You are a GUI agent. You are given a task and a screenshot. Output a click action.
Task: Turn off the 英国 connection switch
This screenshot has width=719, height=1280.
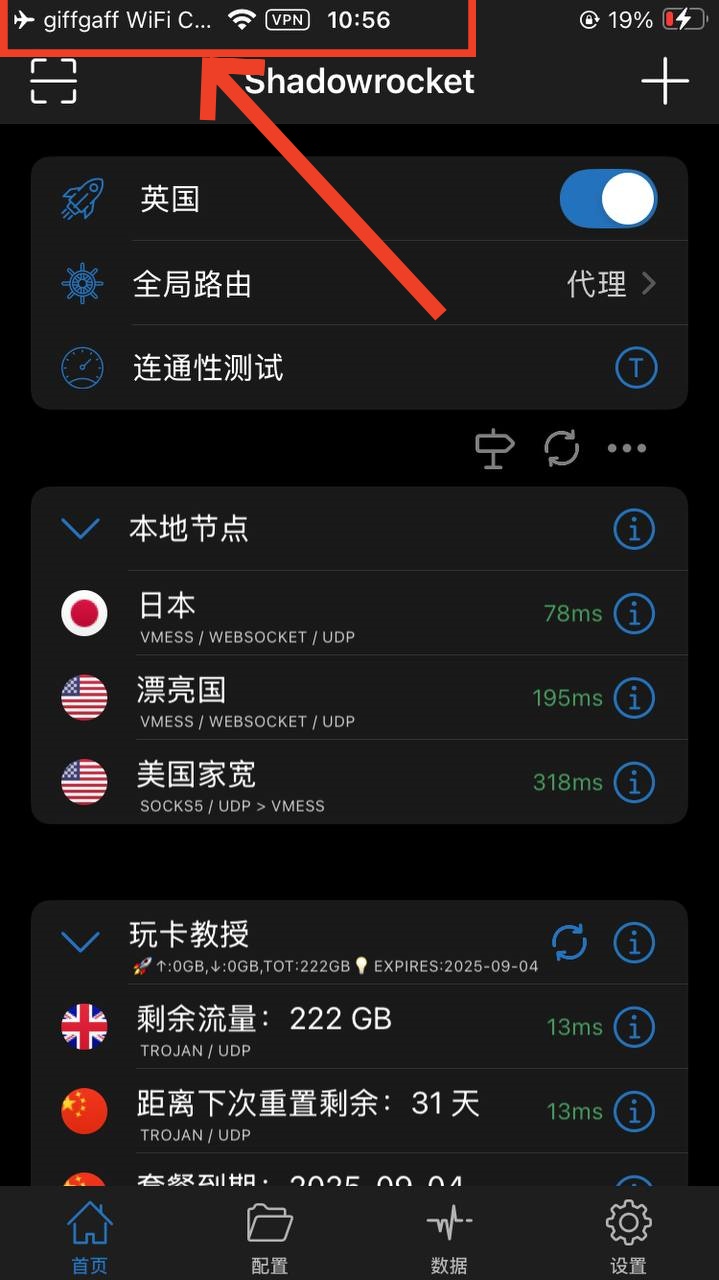pyautogui.click(x=607, y=199)
